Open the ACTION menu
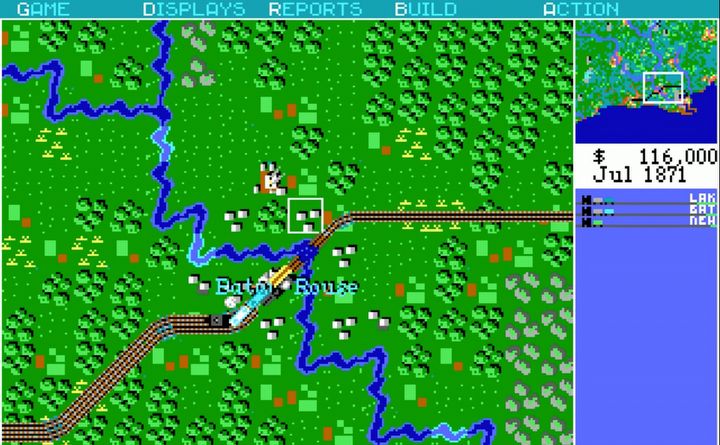The image size is (720, 445). click(x=580, y=9)
